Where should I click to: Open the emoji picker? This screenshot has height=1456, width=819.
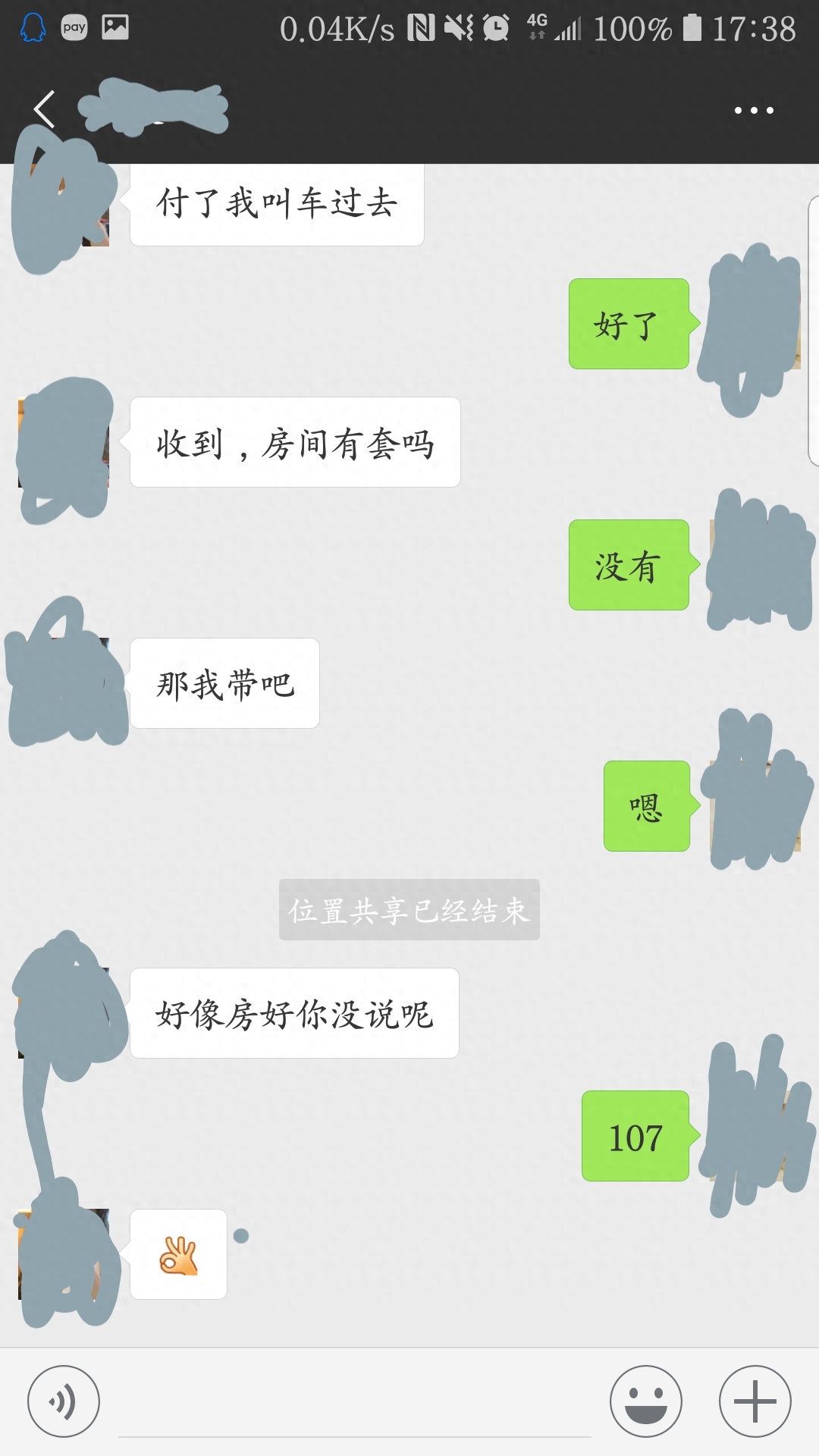(x=646, y=1401)
